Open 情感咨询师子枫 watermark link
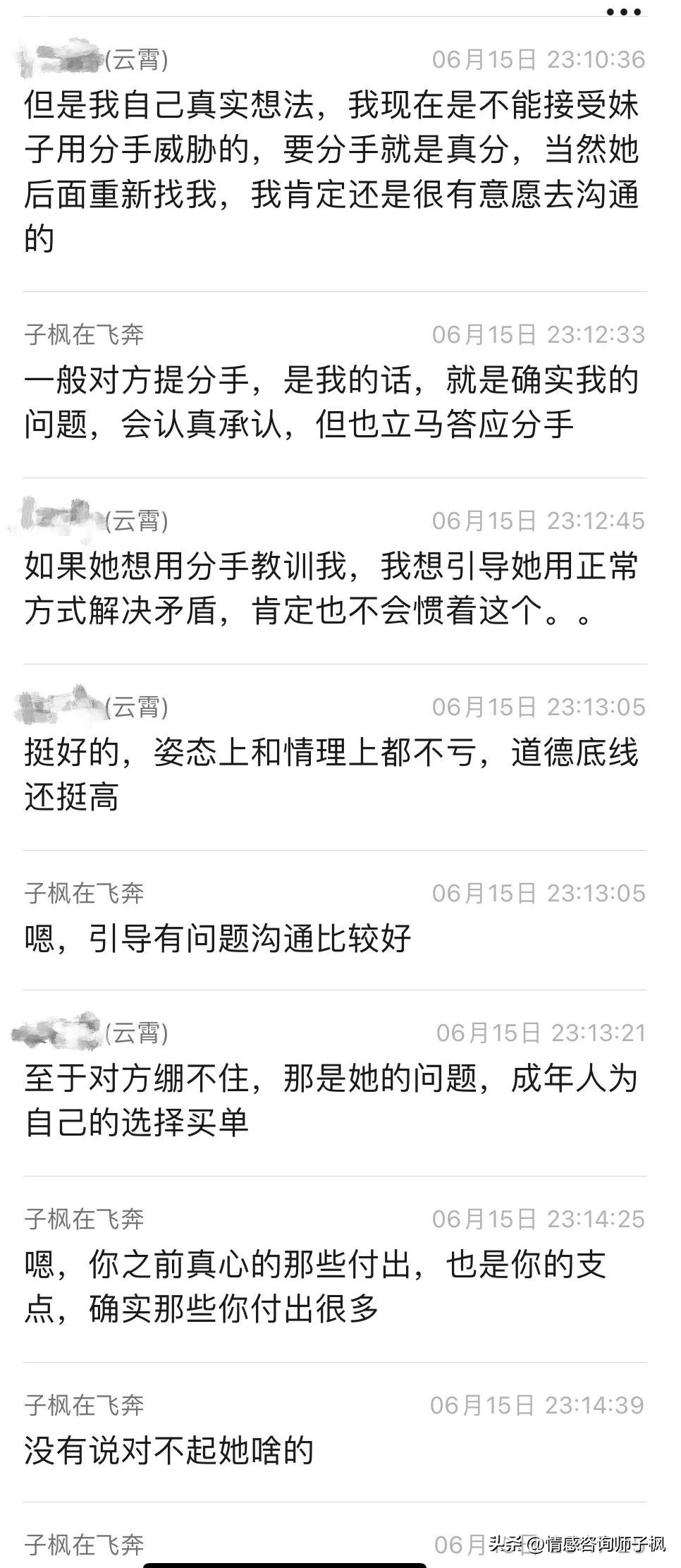This screenshot has height=1568, width=681. pos(603,1542)
